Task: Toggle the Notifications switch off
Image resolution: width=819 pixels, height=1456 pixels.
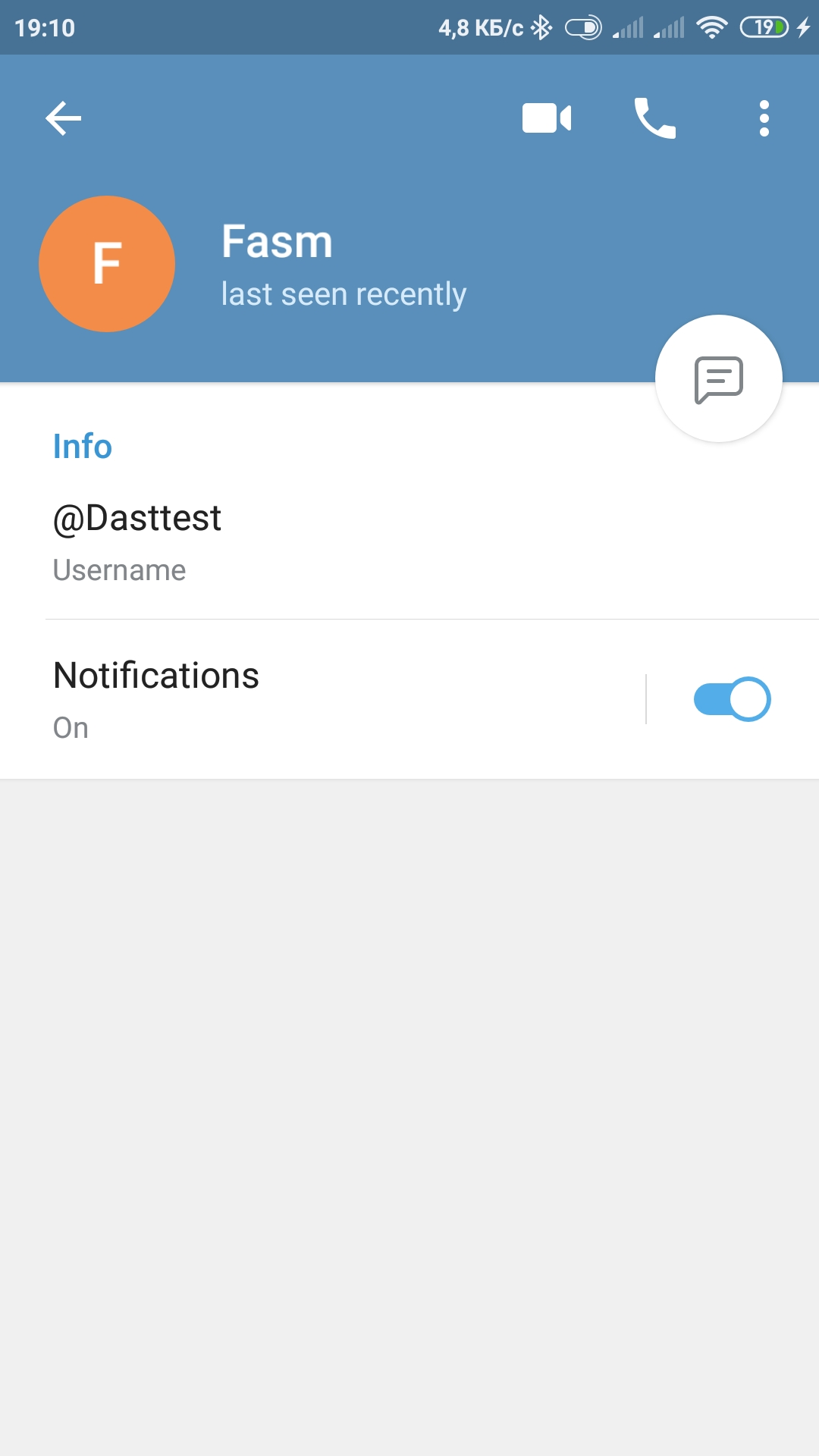Action: (x=732, y=699)
